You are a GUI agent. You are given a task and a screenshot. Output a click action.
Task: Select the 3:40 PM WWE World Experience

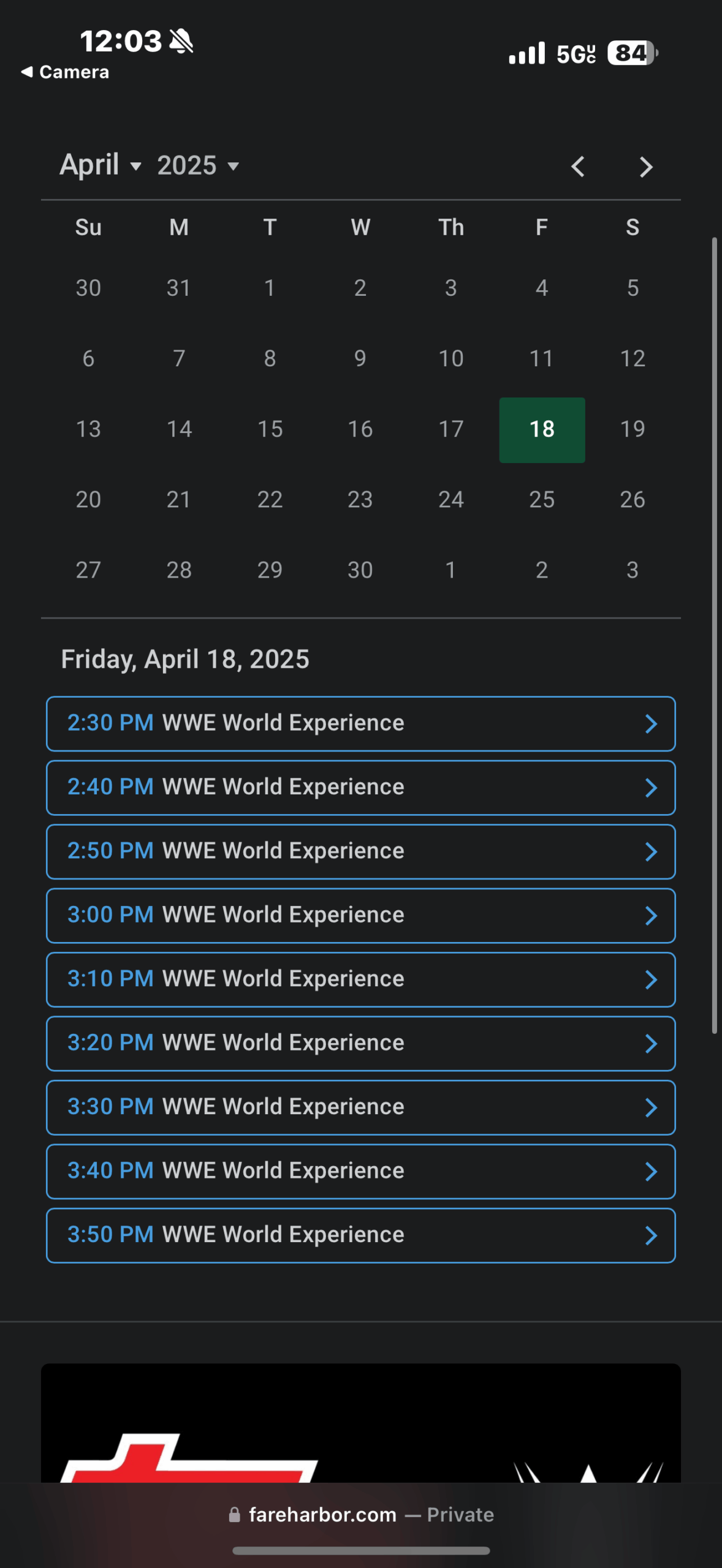pyautogui.click(x=361, y=1171)
